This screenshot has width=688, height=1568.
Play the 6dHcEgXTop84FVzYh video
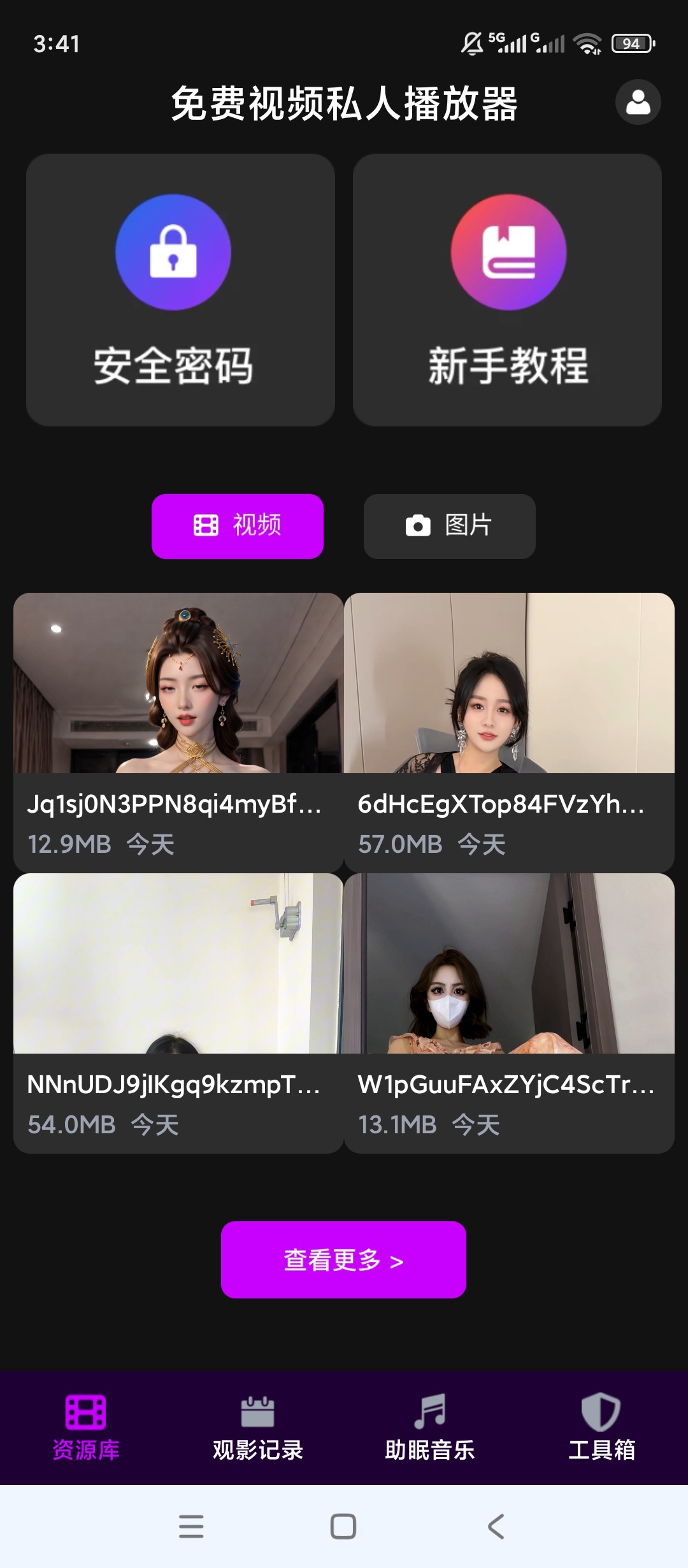point(509,732)
